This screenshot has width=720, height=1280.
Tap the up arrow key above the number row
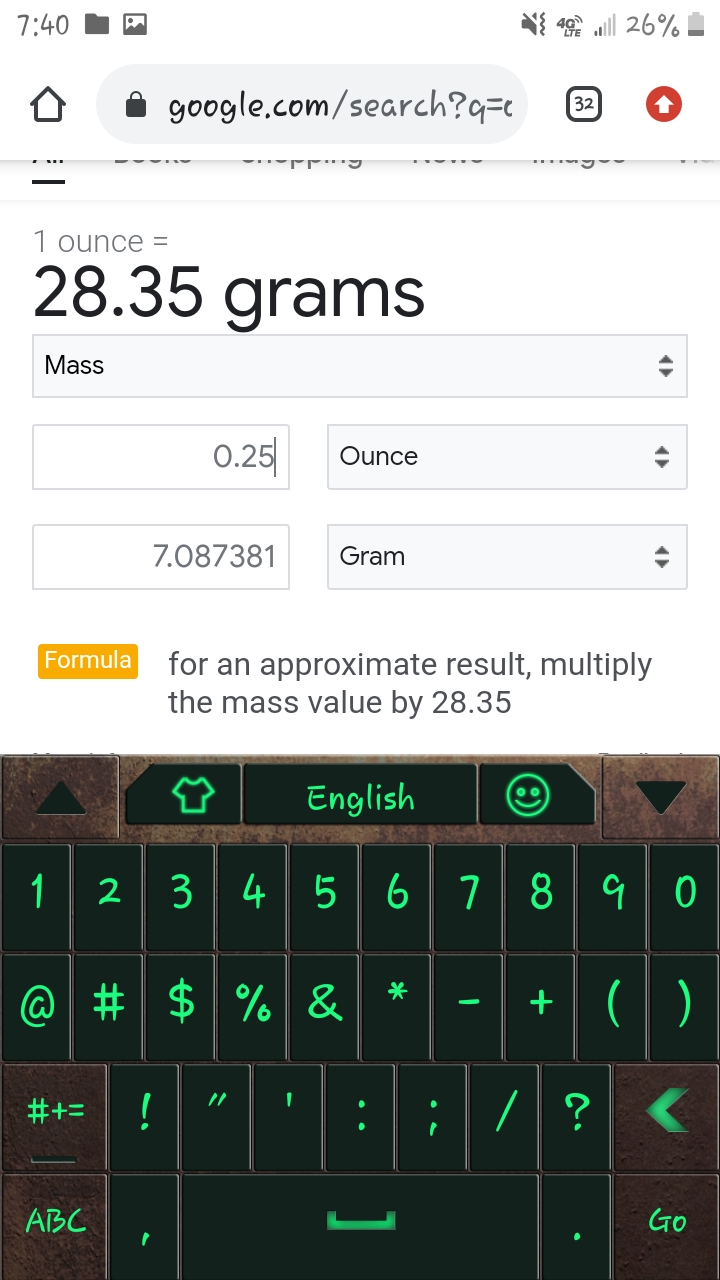click(60, 797)
